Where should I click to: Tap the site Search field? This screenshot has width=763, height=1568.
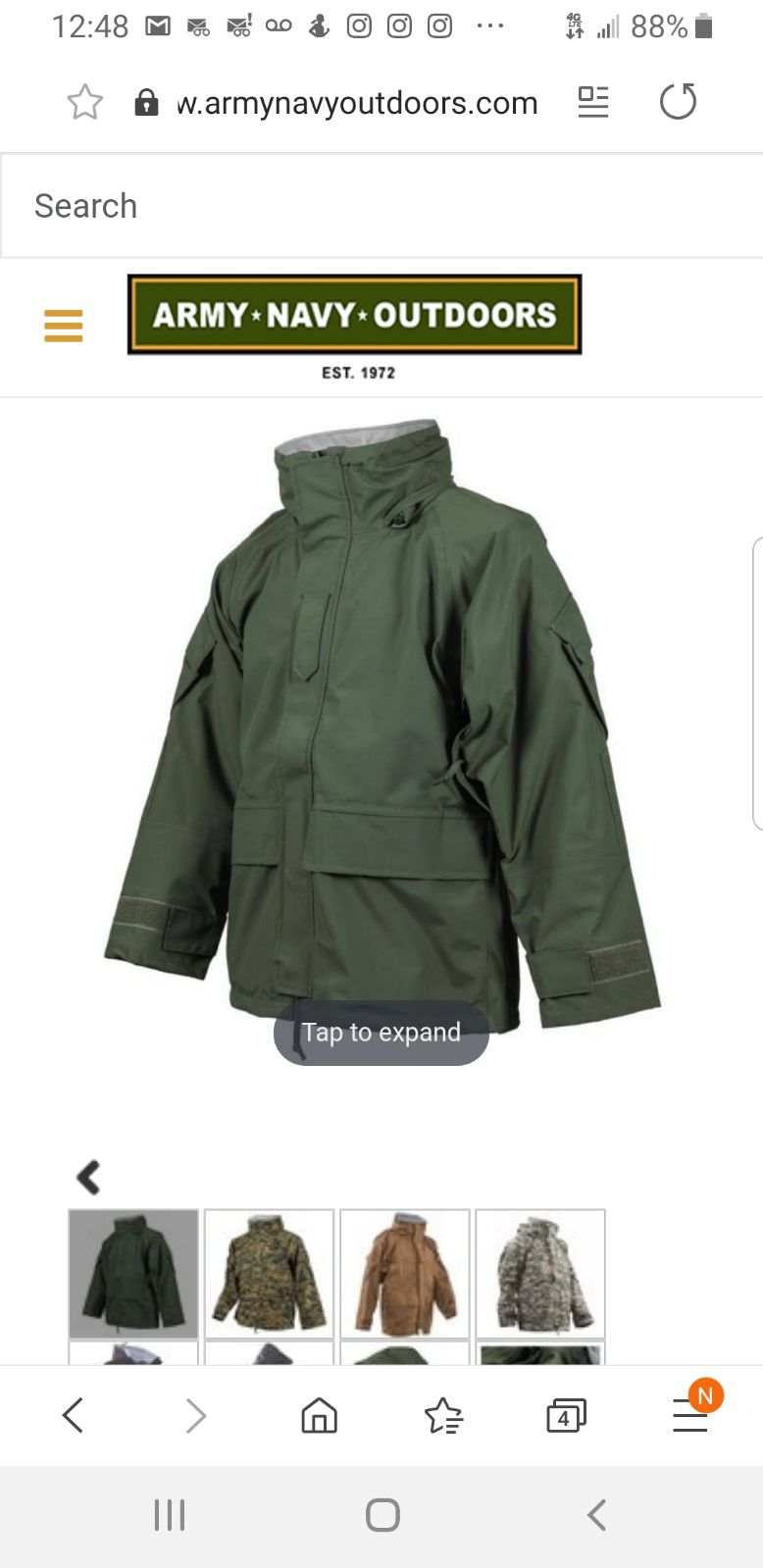pyautogui.click(x=381, y=206)
